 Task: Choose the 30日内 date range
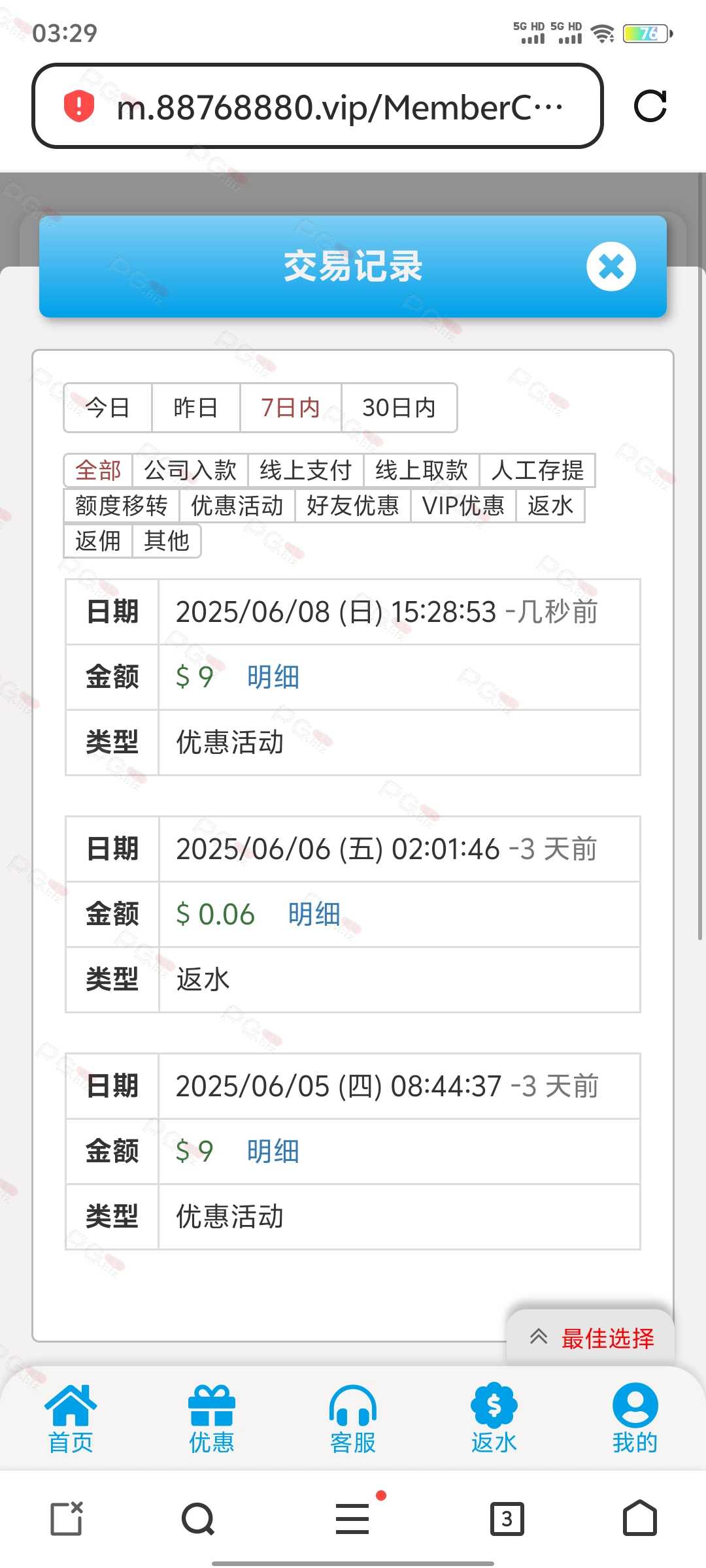tap(399, 408)
